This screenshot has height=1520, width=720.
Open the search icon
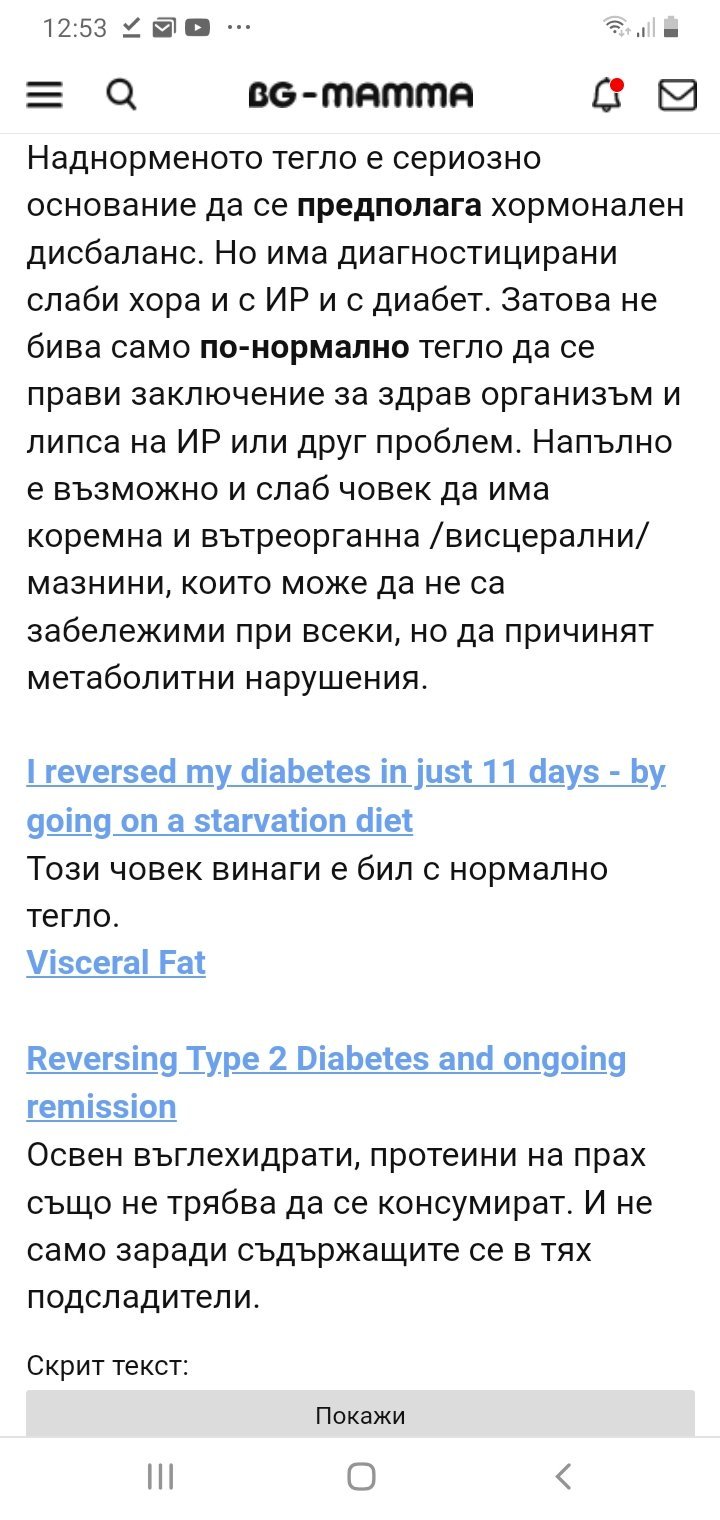(x=121, y=95)
